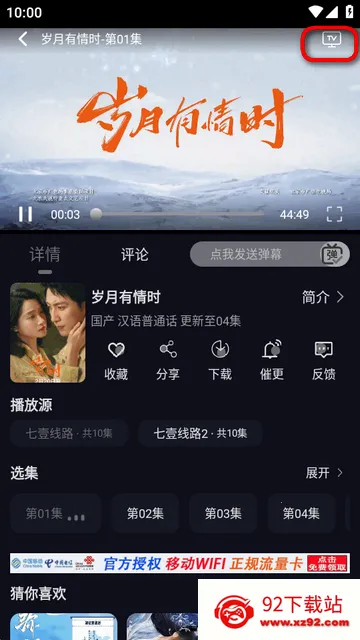The image size is (360, 640).
Task: Open the 简介 introduction
Action: pyautogui.click(x=323, y=298)
